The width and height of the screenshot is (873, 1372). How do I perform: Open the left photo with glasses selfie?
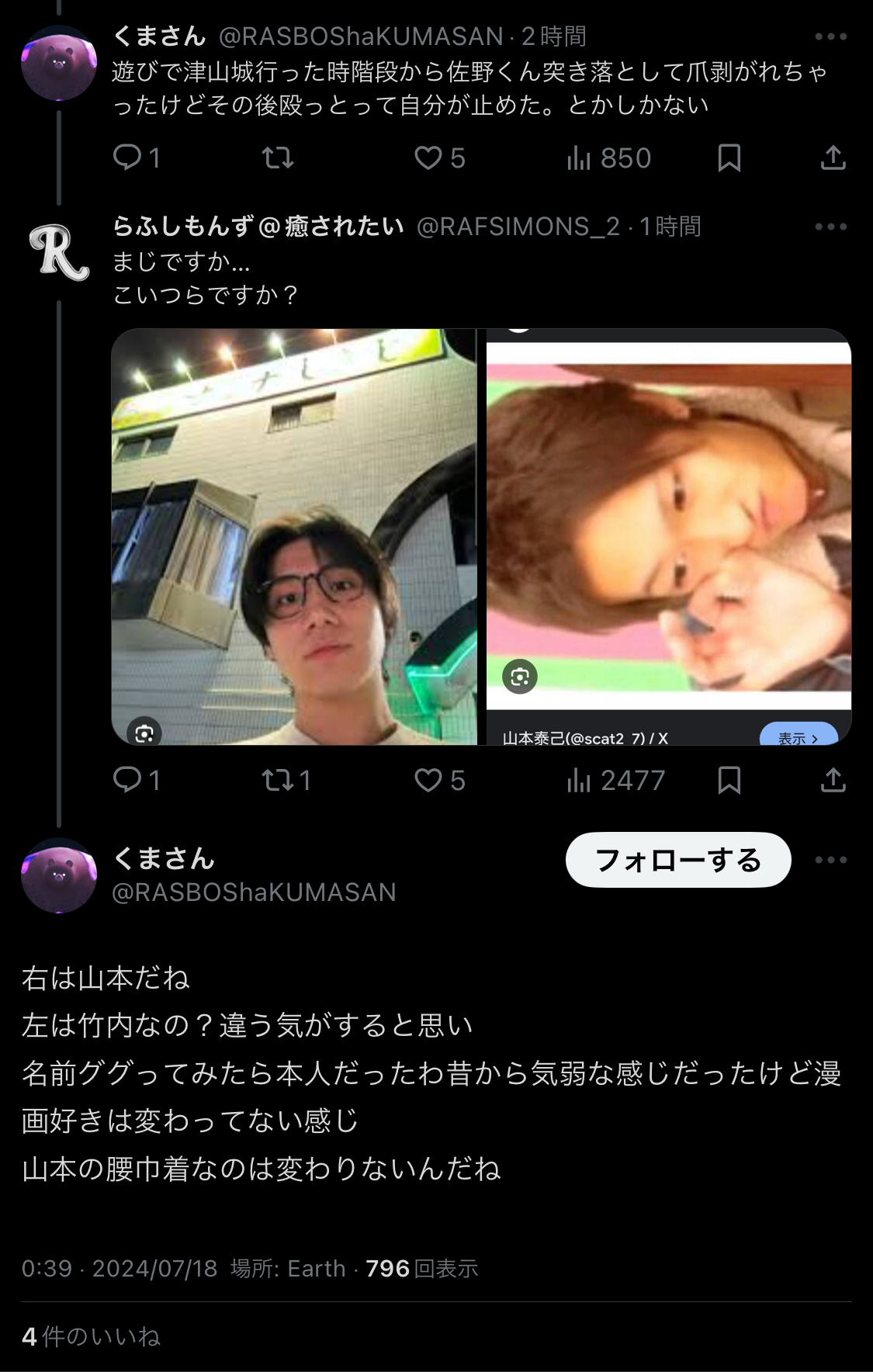coord(293,537)
